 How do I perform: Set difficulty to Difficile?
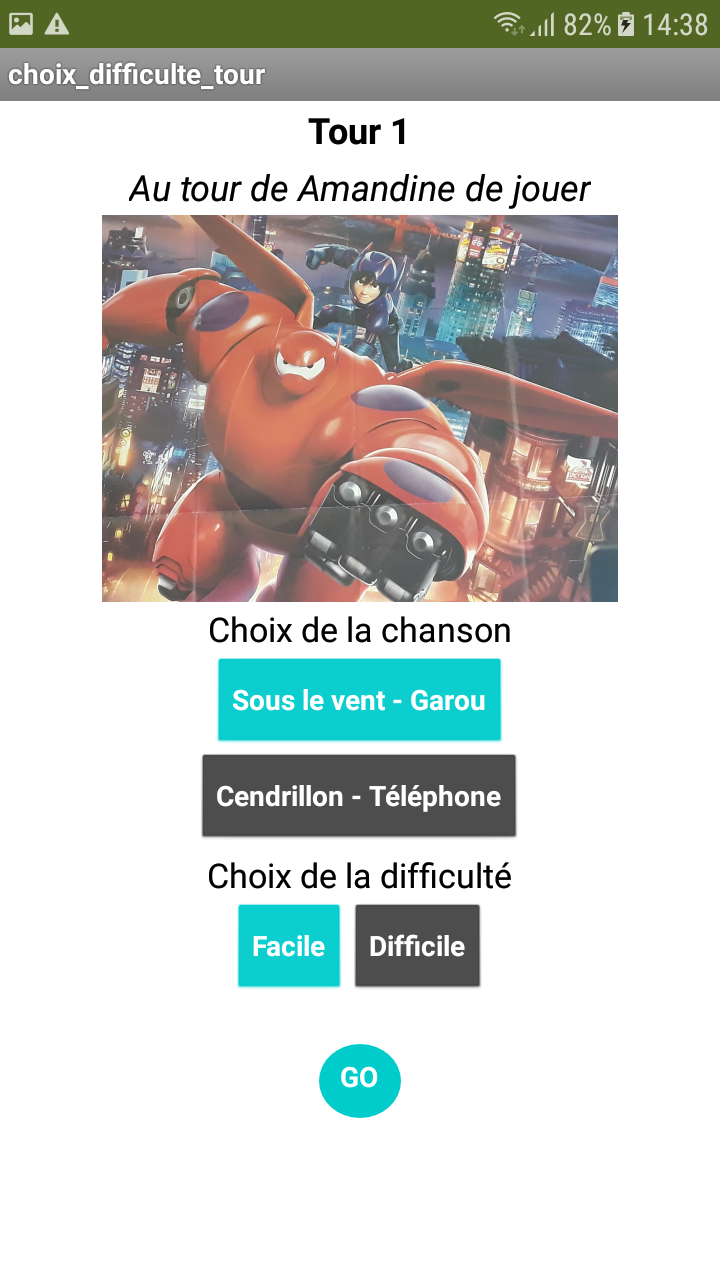pos(417,946)
